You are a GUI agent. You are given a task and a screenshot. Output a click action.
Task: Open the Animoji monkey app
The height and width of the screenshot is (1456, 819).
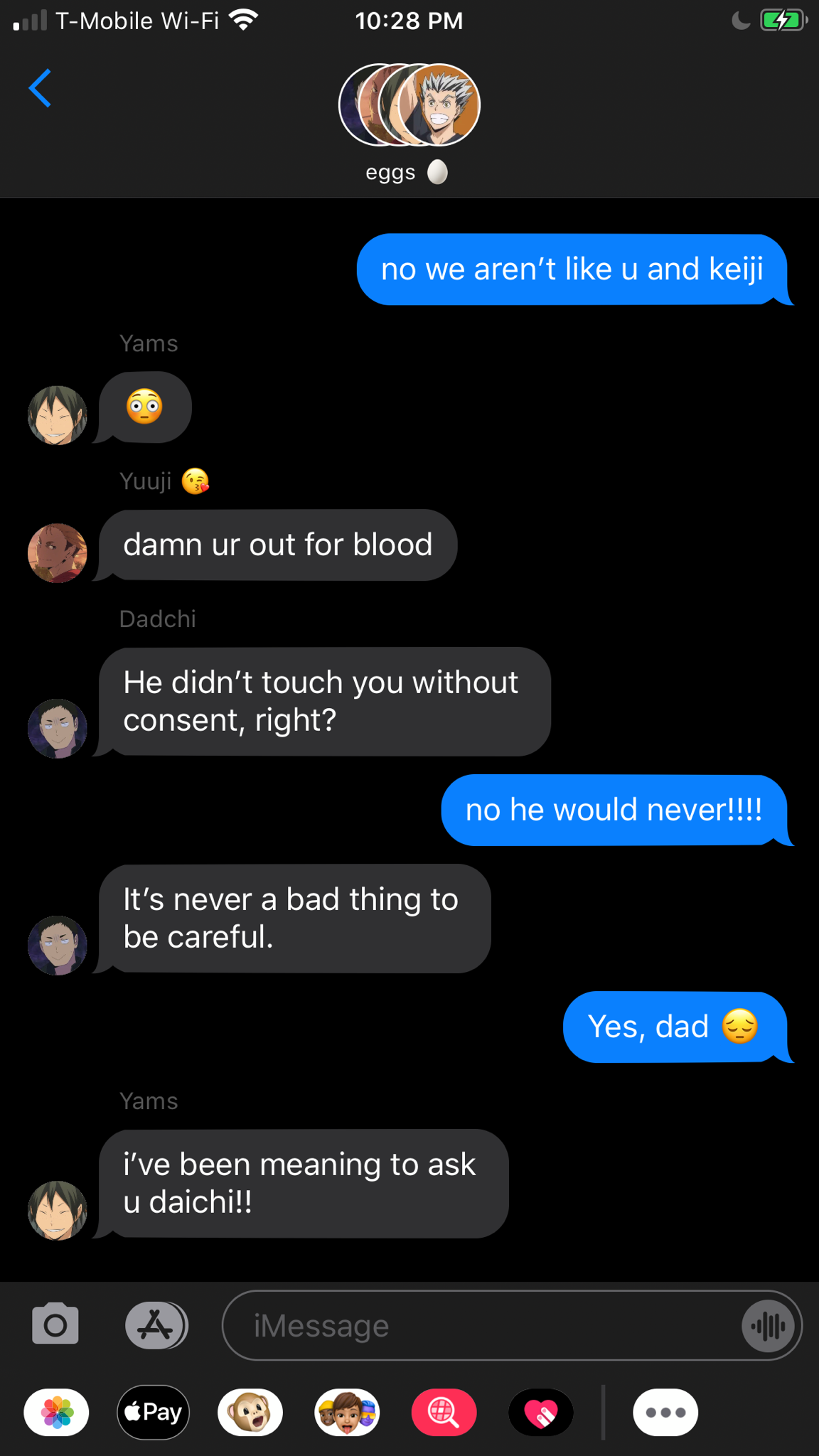250,1413
